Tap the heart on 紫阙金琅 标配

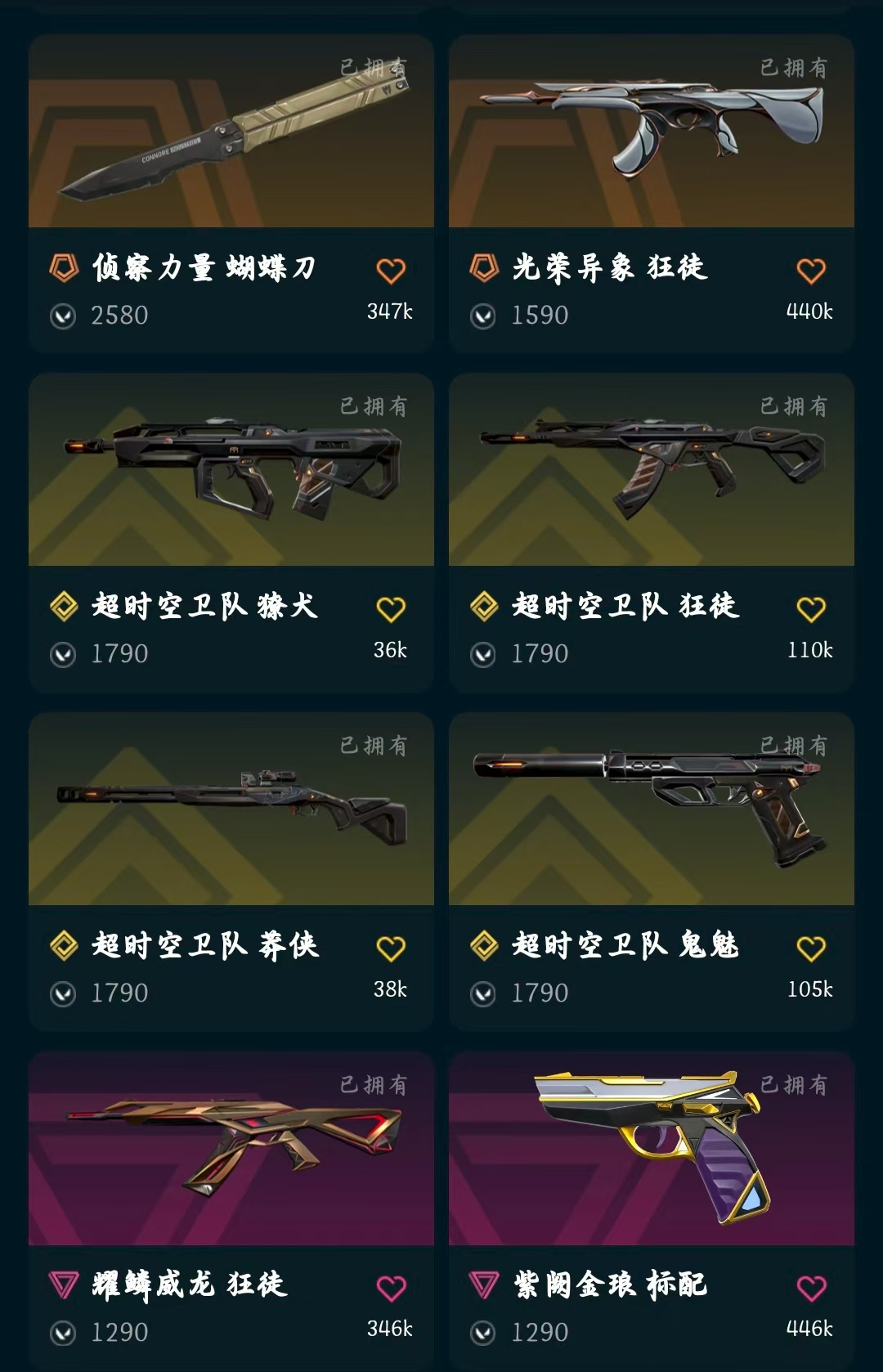[811, 1288]
